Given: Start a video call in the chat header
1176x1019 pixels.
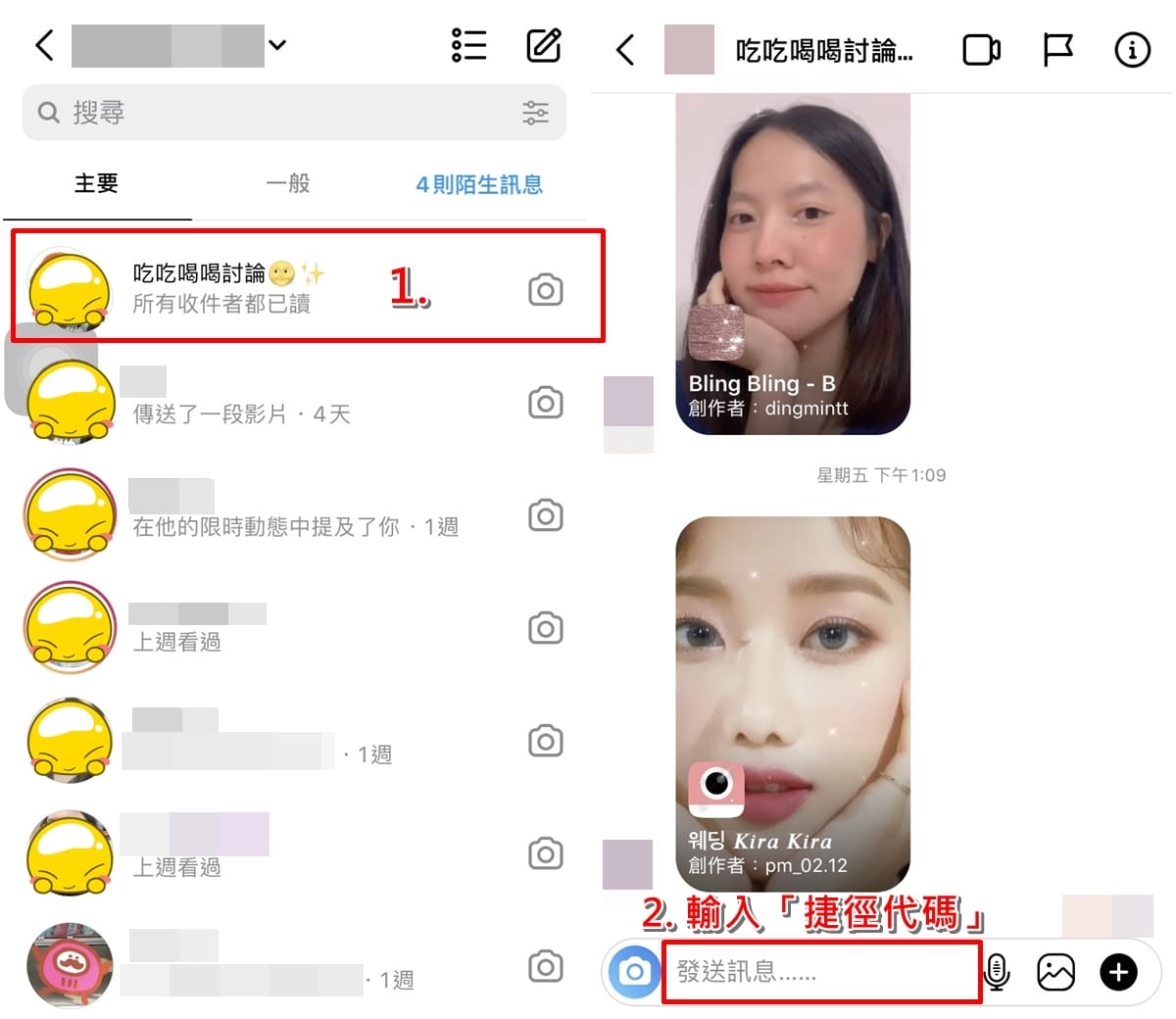Looking at the screenshot, I should click(x=981, y=50).
